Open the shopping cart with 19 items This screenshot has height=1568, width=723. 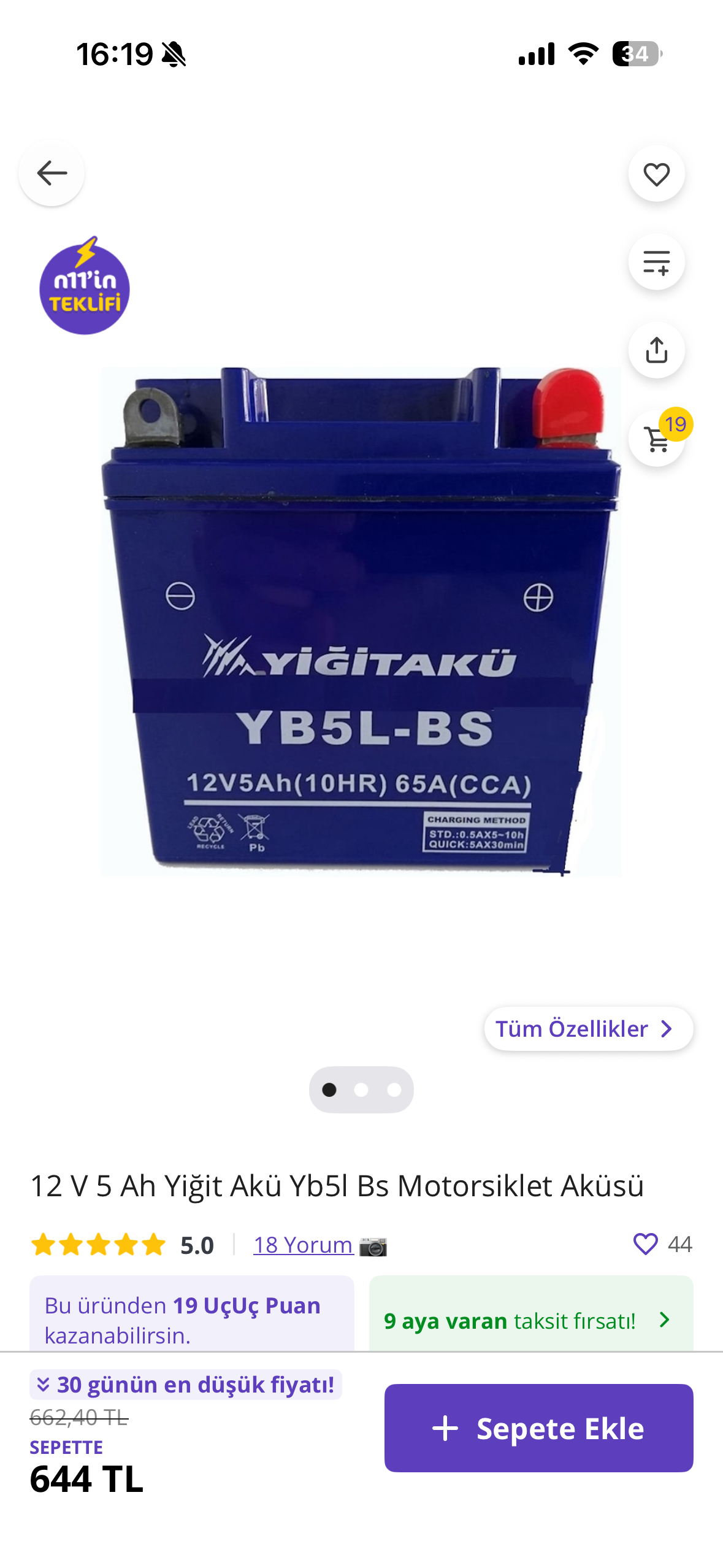click(x=657, y=439)
